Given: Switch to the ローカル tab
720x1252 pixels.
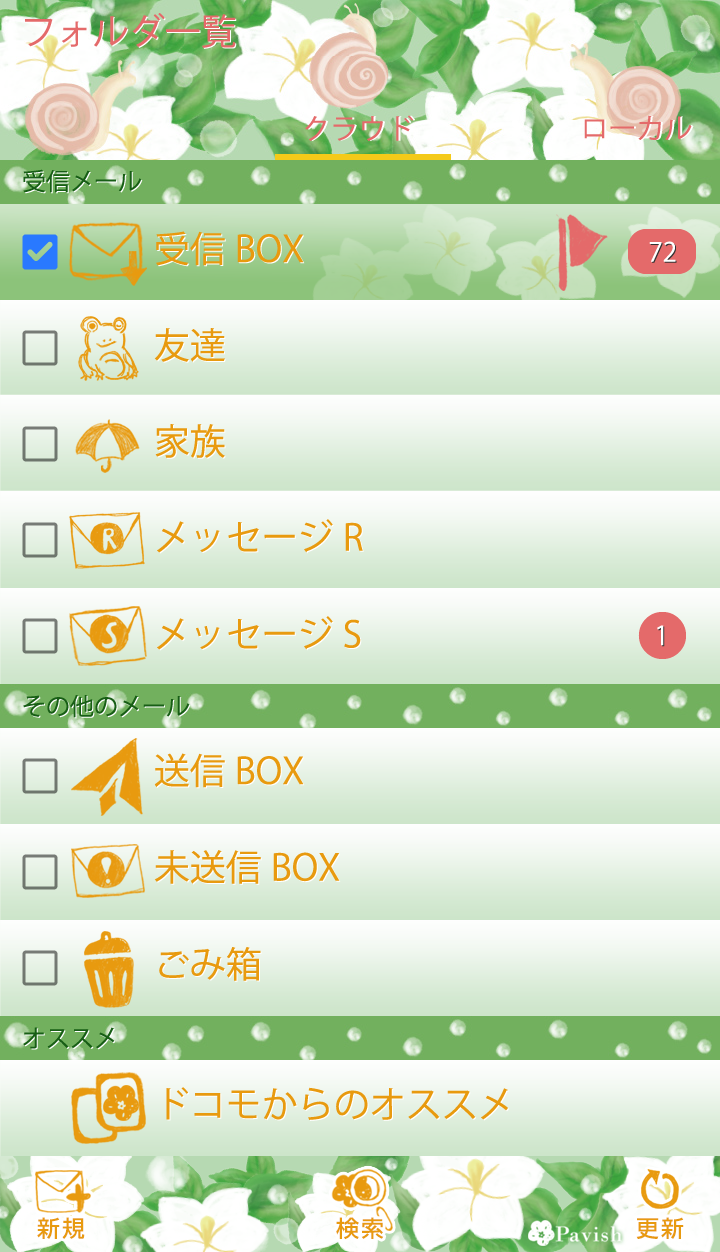Looking at the screenshot, I should pos(636,128).
